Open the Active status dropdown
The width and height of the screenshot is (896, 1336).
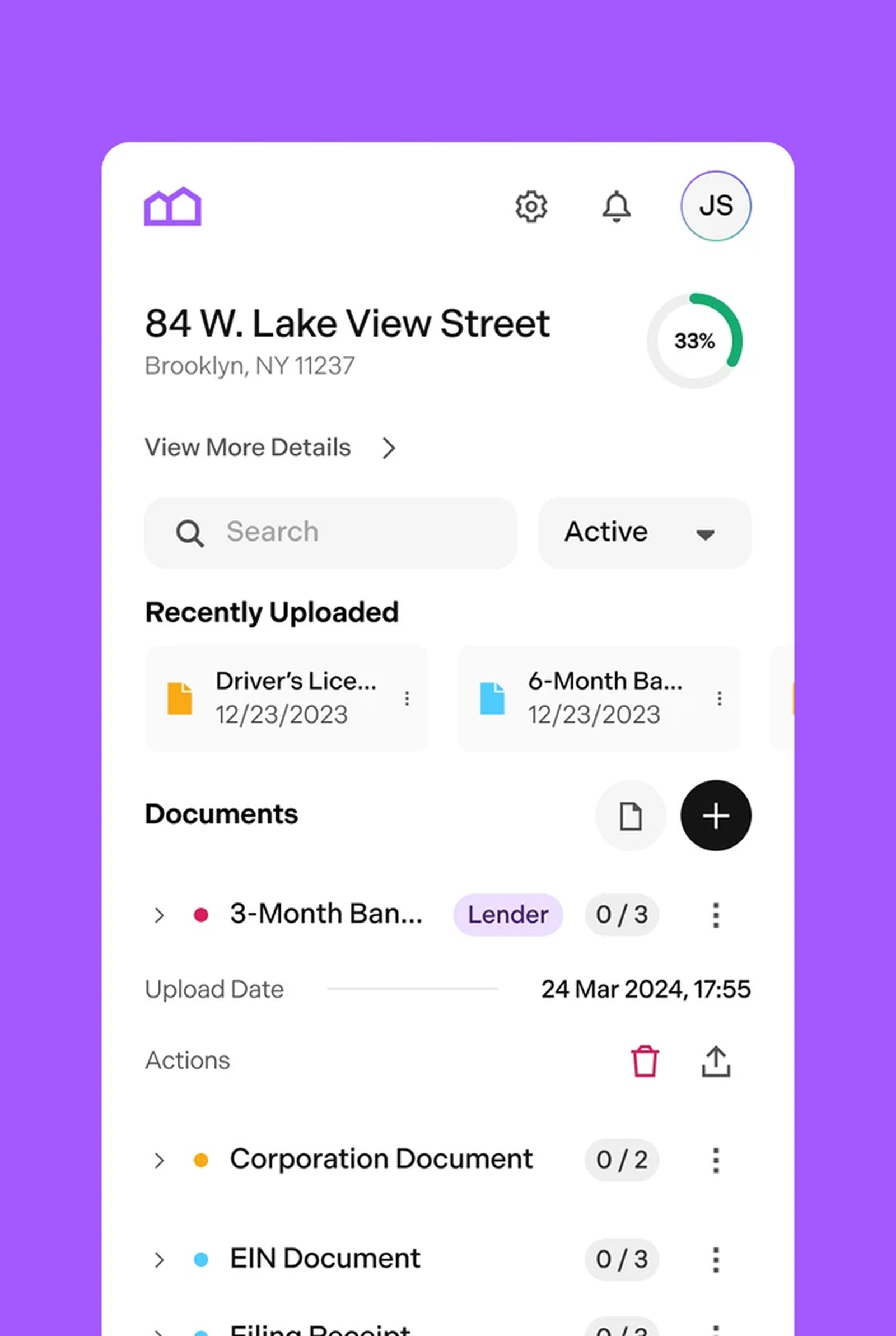pyautogui.click(x=645, y=532)
